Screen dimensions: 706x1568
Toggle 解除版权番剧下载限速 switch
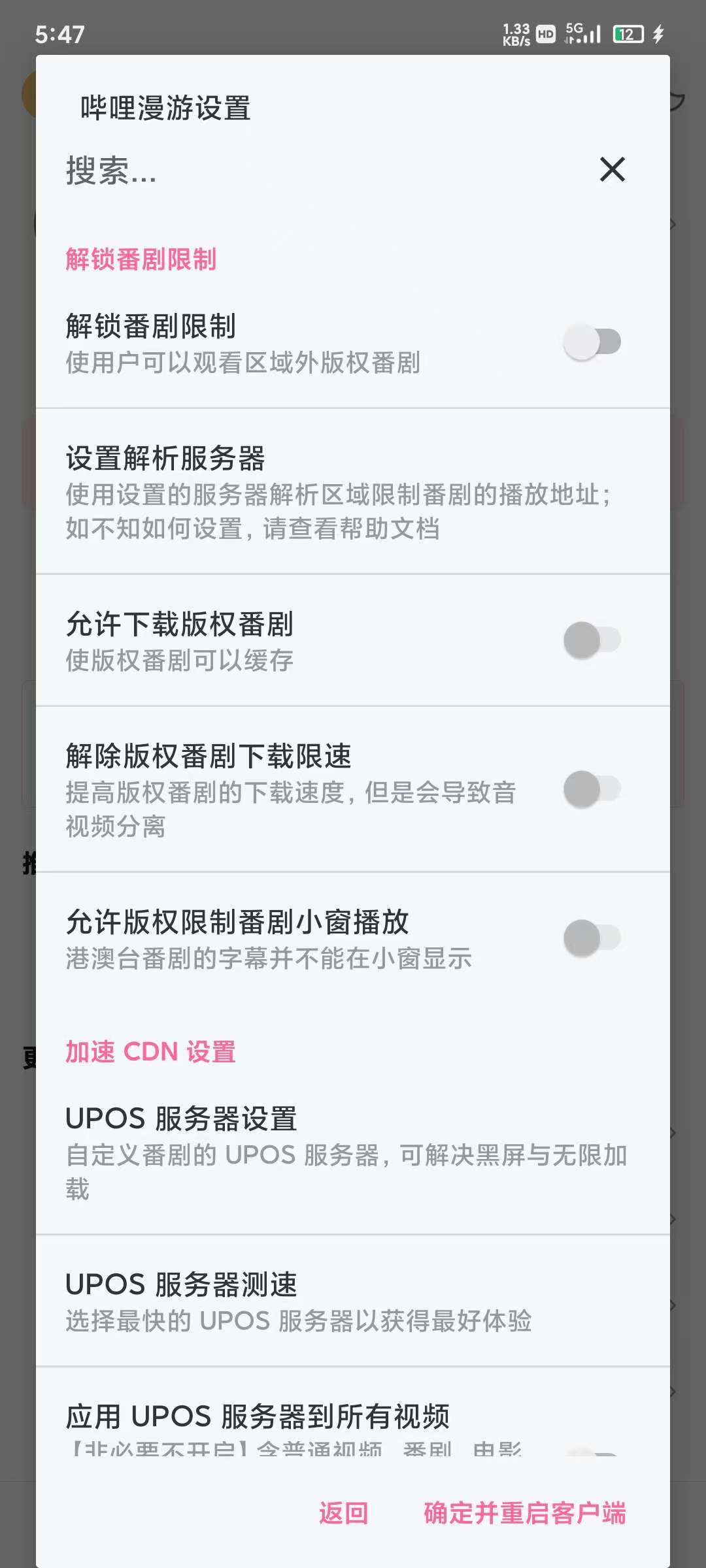tap(592, 789)
